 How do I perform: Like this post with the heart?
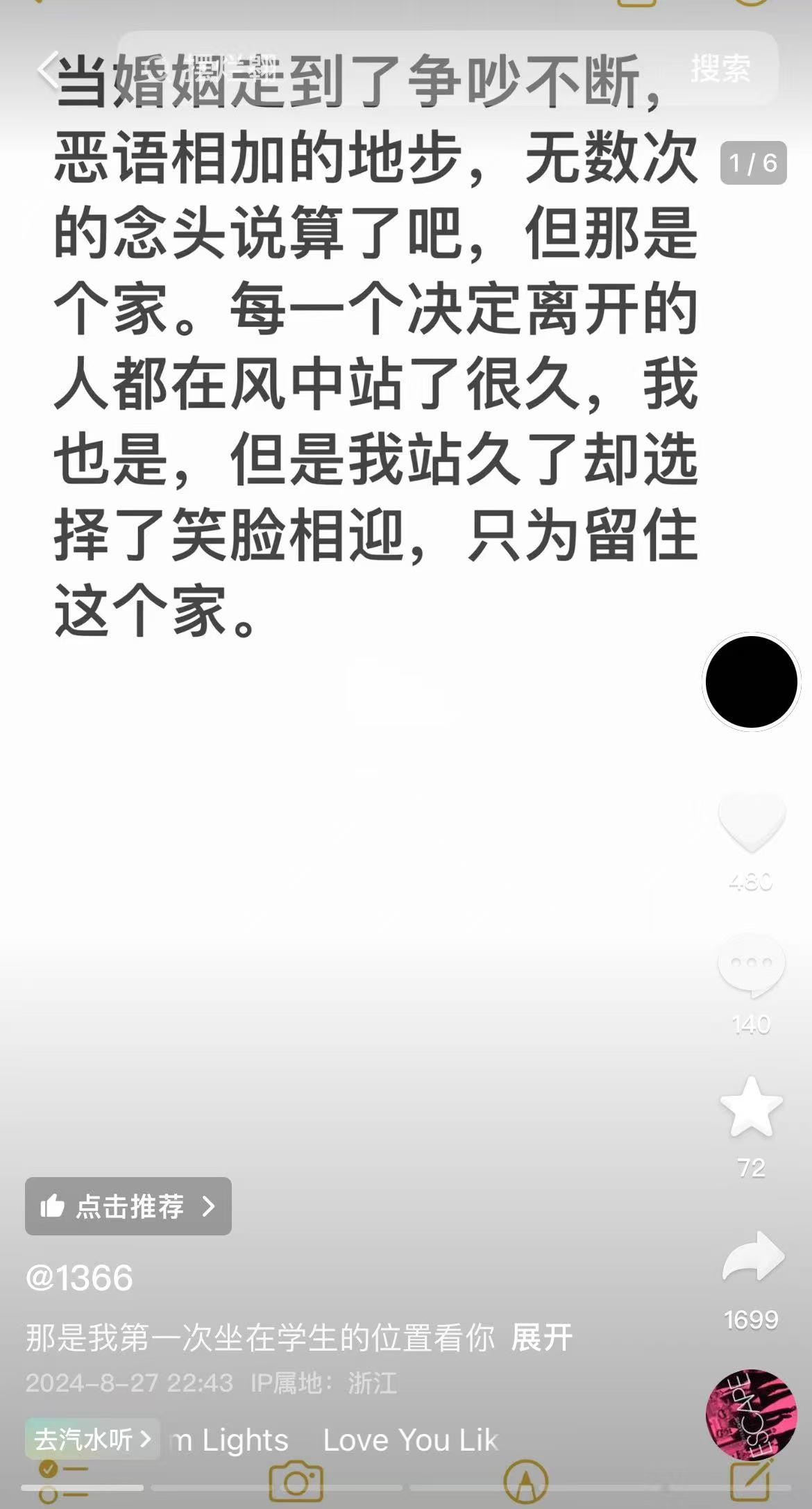pyautogui.click(x=751, y=822)
